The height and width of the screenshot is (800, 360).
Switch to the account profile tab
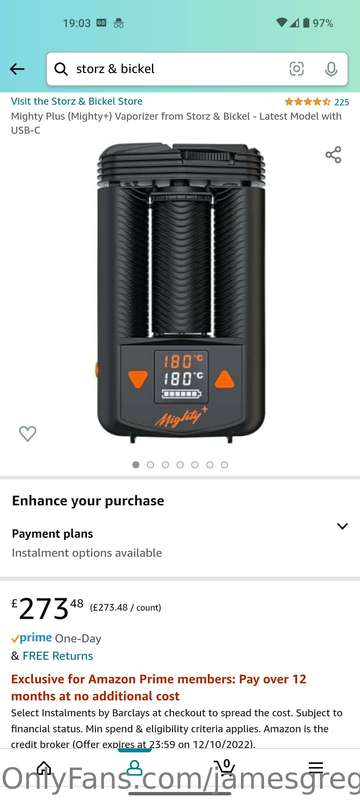[135, 767]
